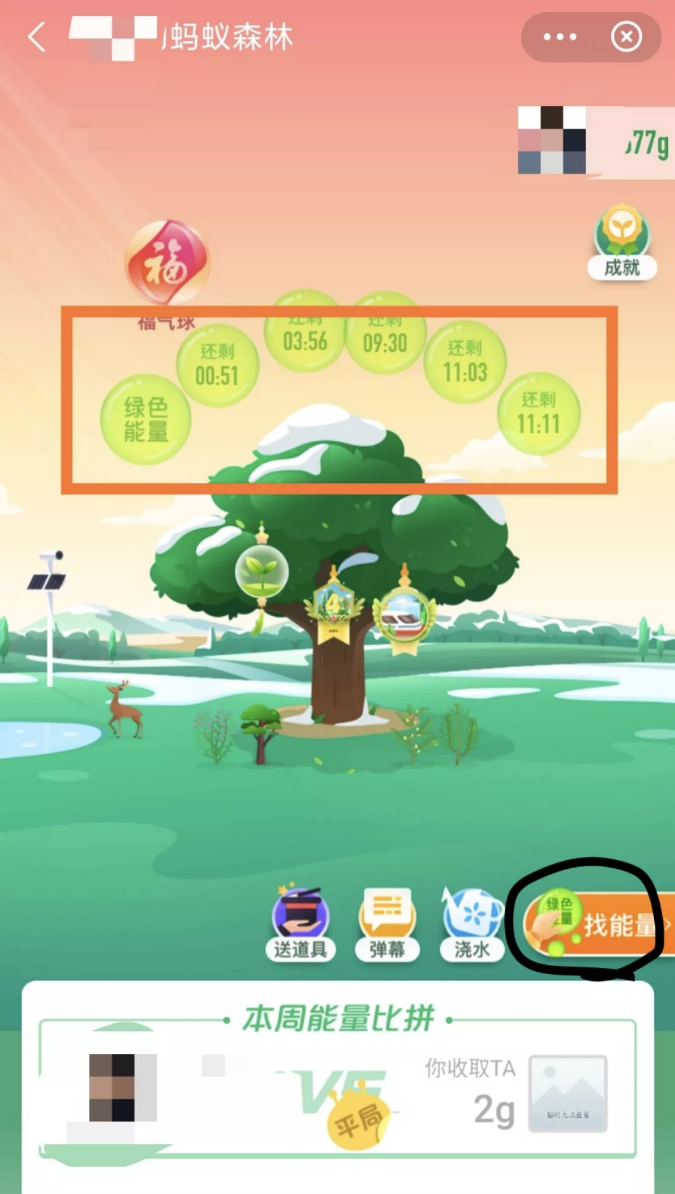Water the tree with 浇水
Image resolution: width=675 pixels, height=1194 pixels.
(x=472, y=924)
